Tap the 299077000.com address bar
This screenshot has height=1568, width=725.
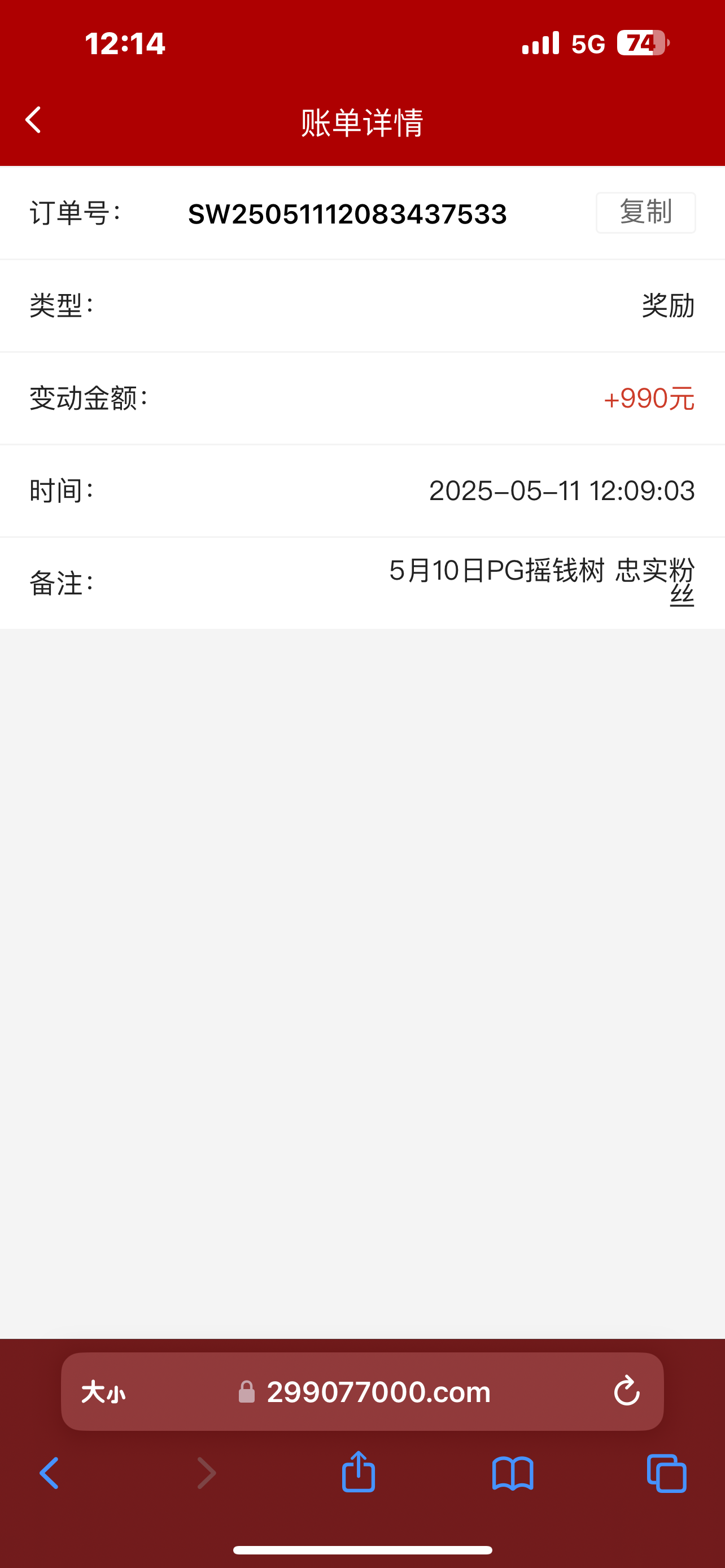tap(363, 1391)
